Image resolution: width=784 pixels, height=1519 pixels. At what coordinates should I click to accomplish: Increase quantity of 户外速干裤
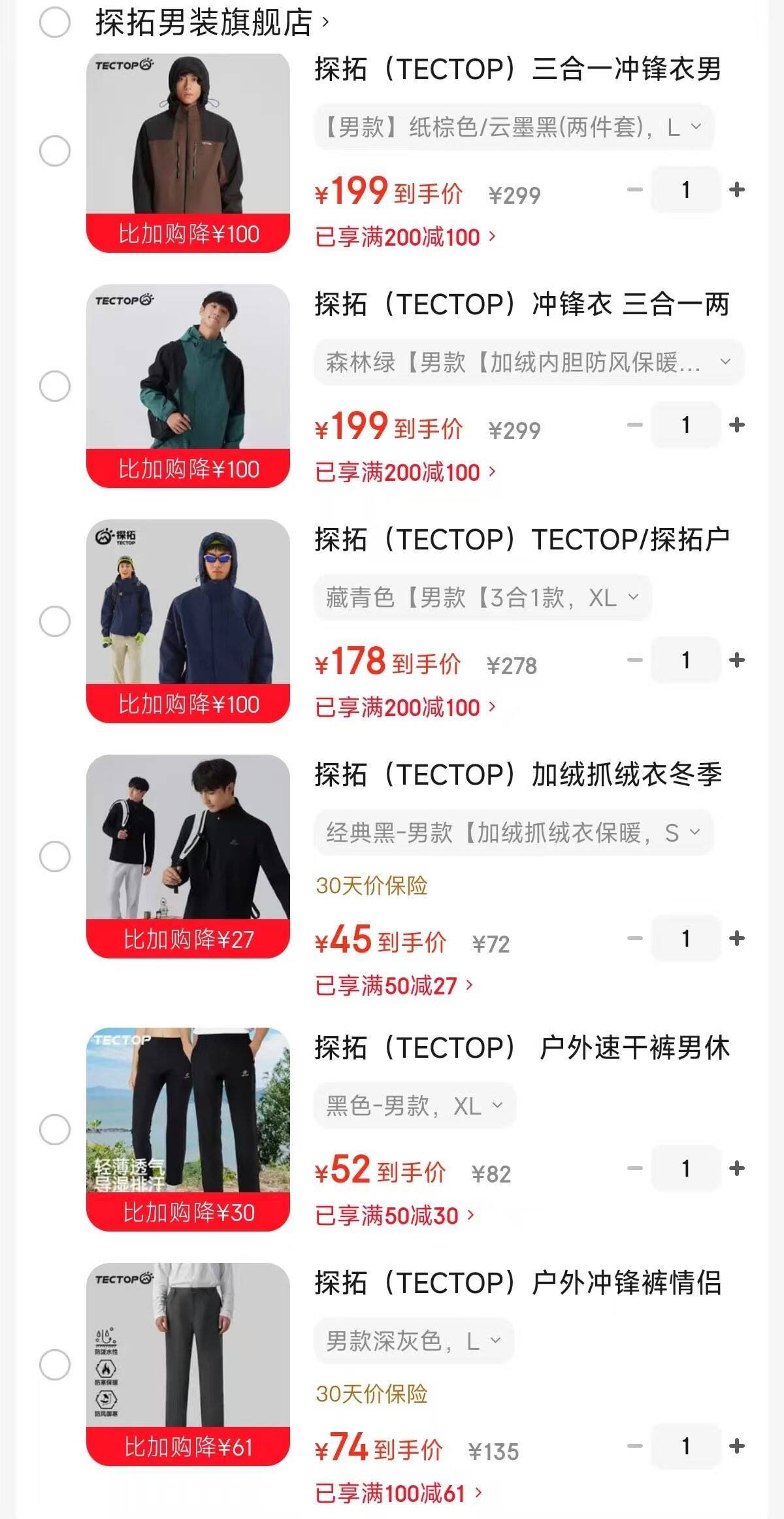[737, 1169]
